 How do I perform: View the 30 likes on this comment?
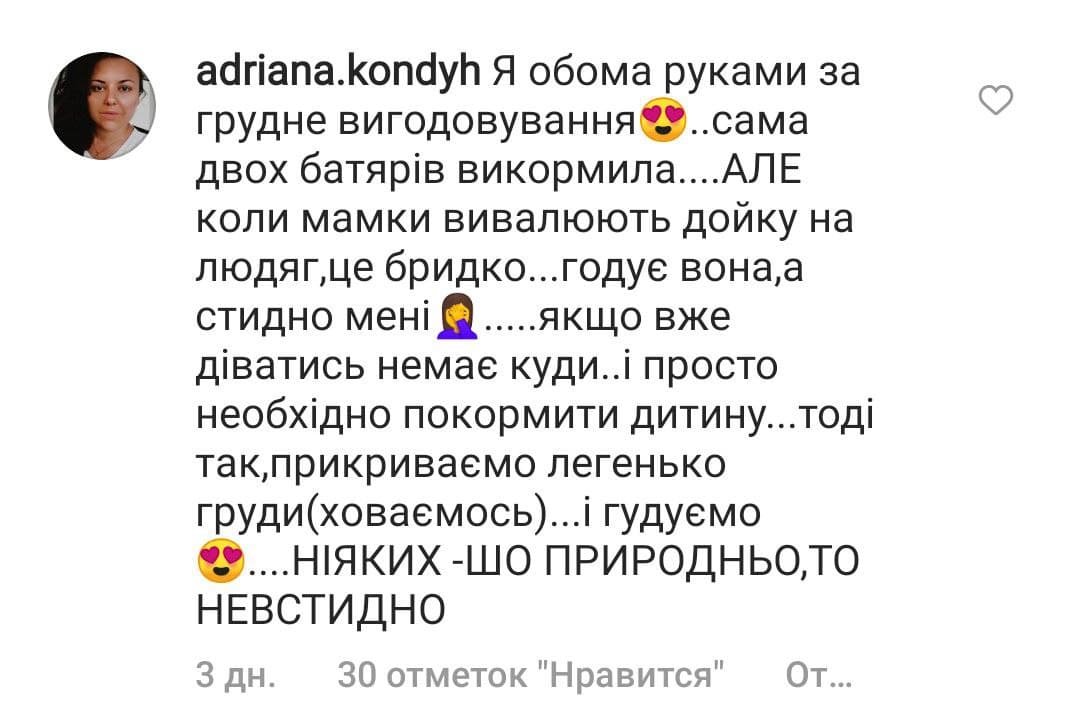530,676
